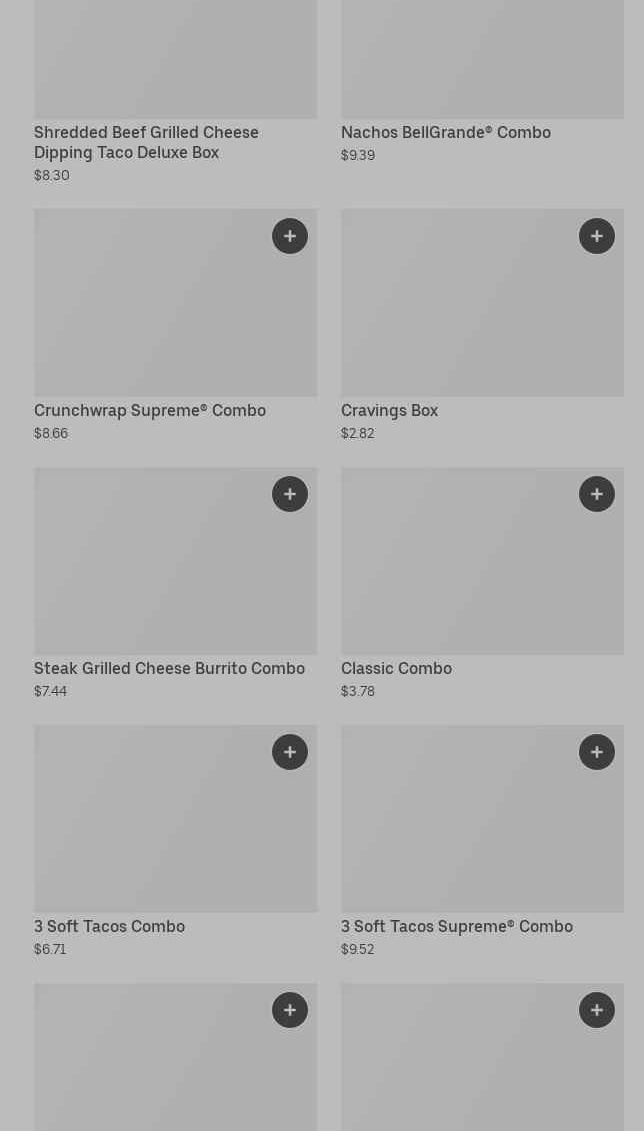Open Shredded Beef Grilled Cheese Dipping Taco Box

(x=146, y=142)
